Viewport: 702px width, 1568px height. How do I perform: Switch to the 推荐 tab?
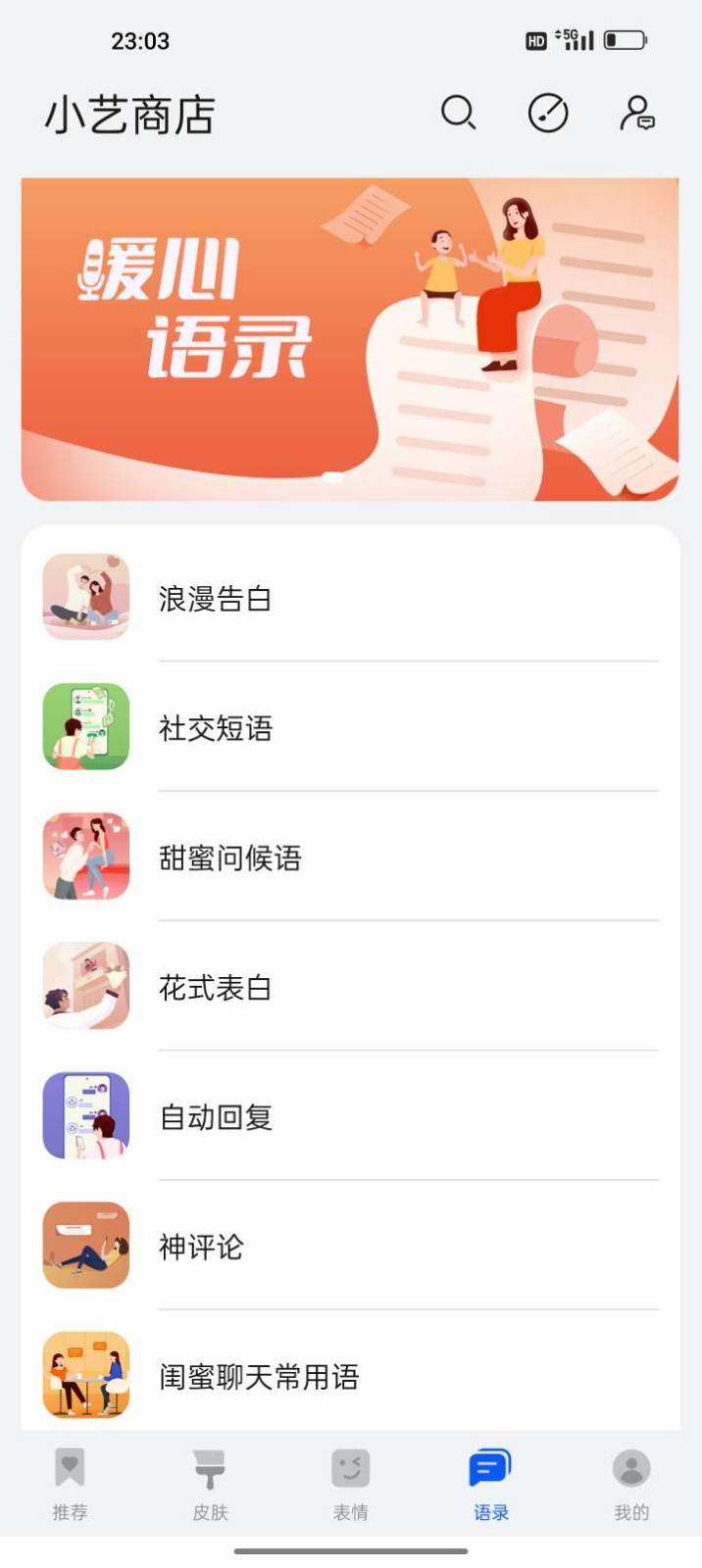70,1484
